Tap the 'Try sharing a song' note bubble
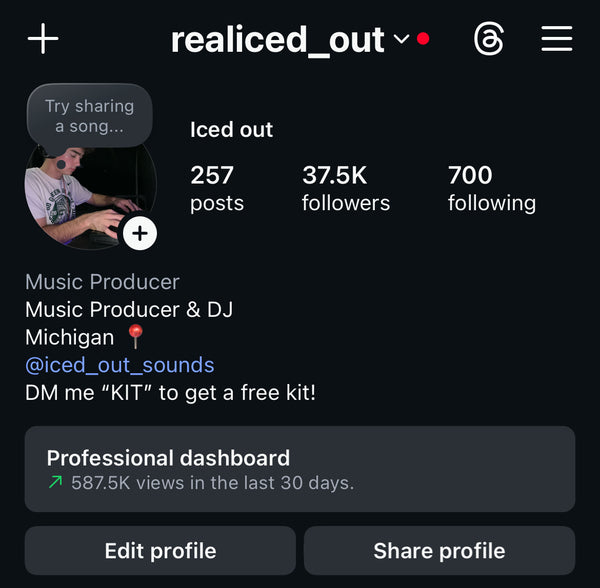 coord(90,115)
